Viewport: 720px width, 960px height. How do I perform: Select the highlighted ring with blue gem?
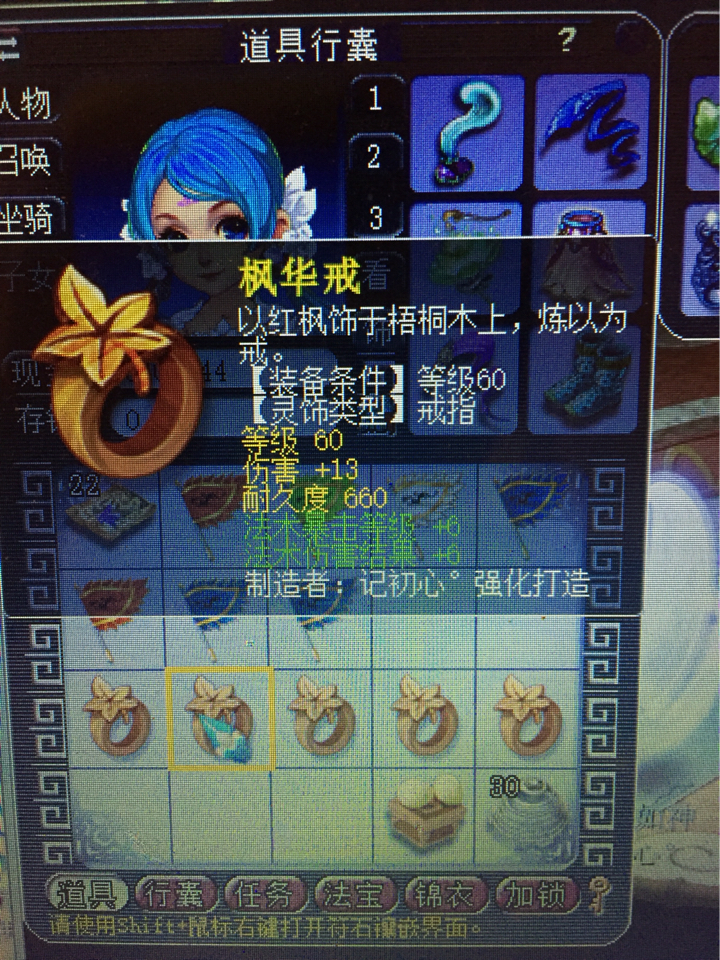tap(221, 718)
